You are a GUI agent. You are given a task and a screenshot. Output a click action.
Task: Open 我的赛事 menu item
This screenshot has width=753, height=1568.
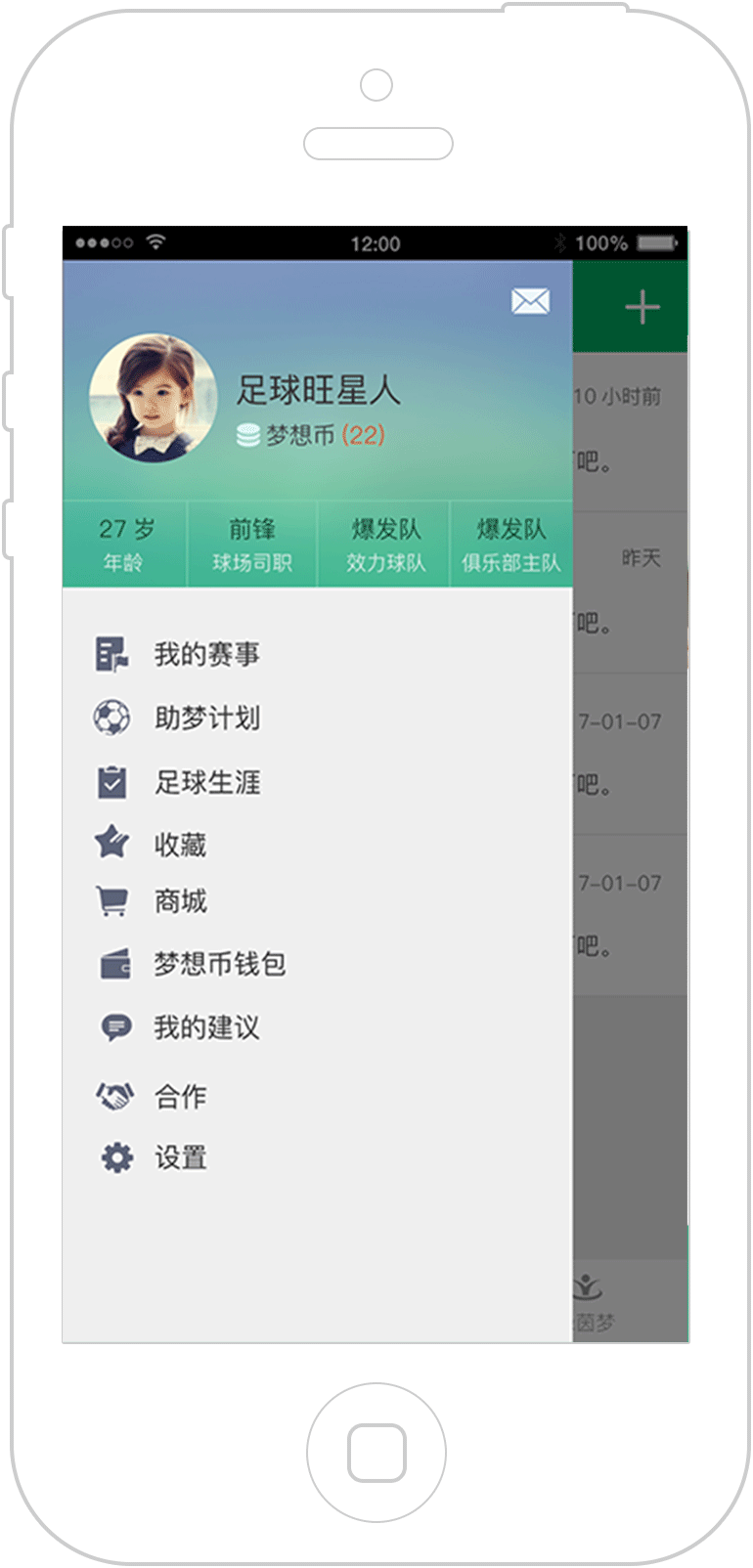point(317,654)
